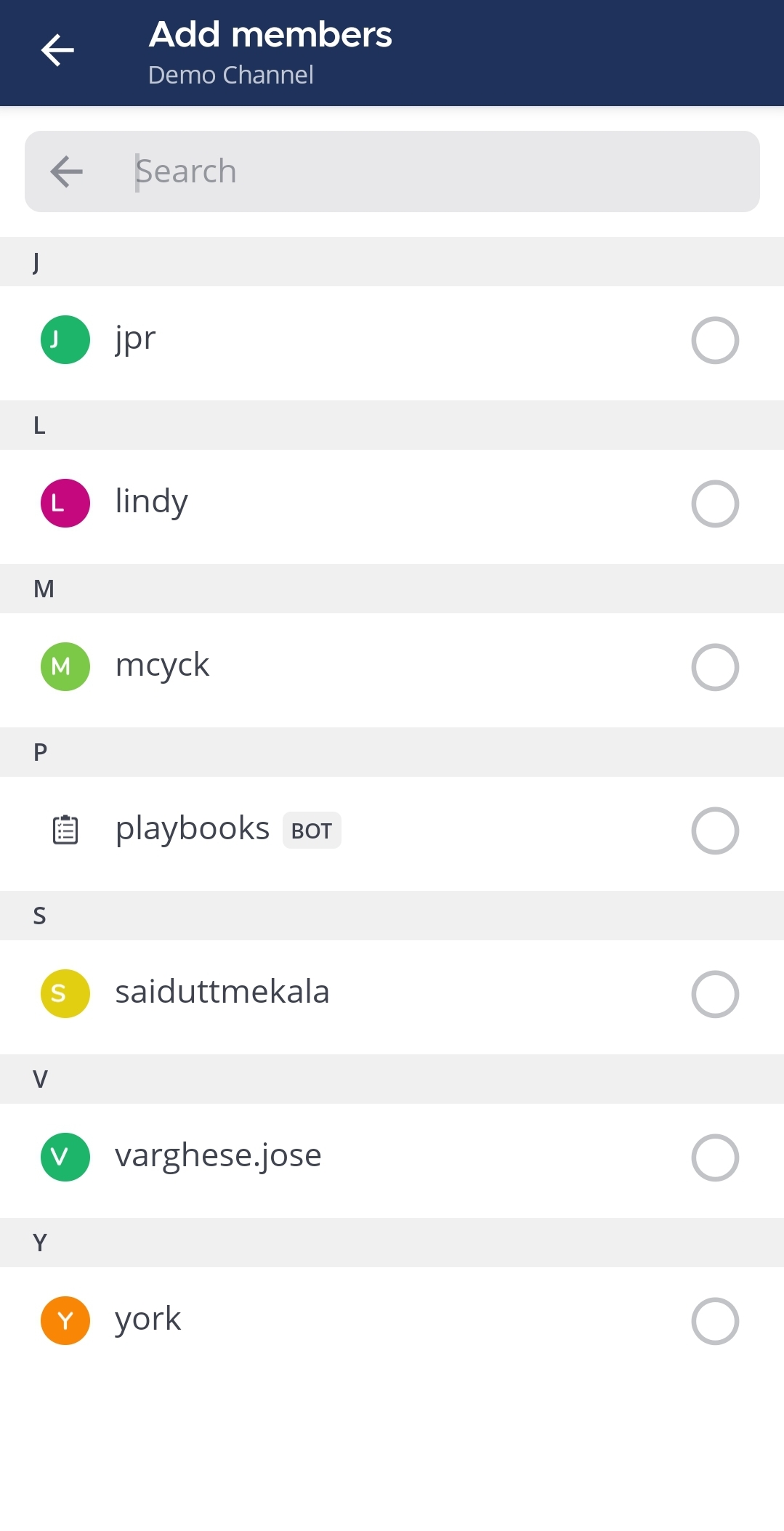Click the green mcyck avatar icon
The width and height of the screenshot is (784, 1531).
tap(65, 666)
